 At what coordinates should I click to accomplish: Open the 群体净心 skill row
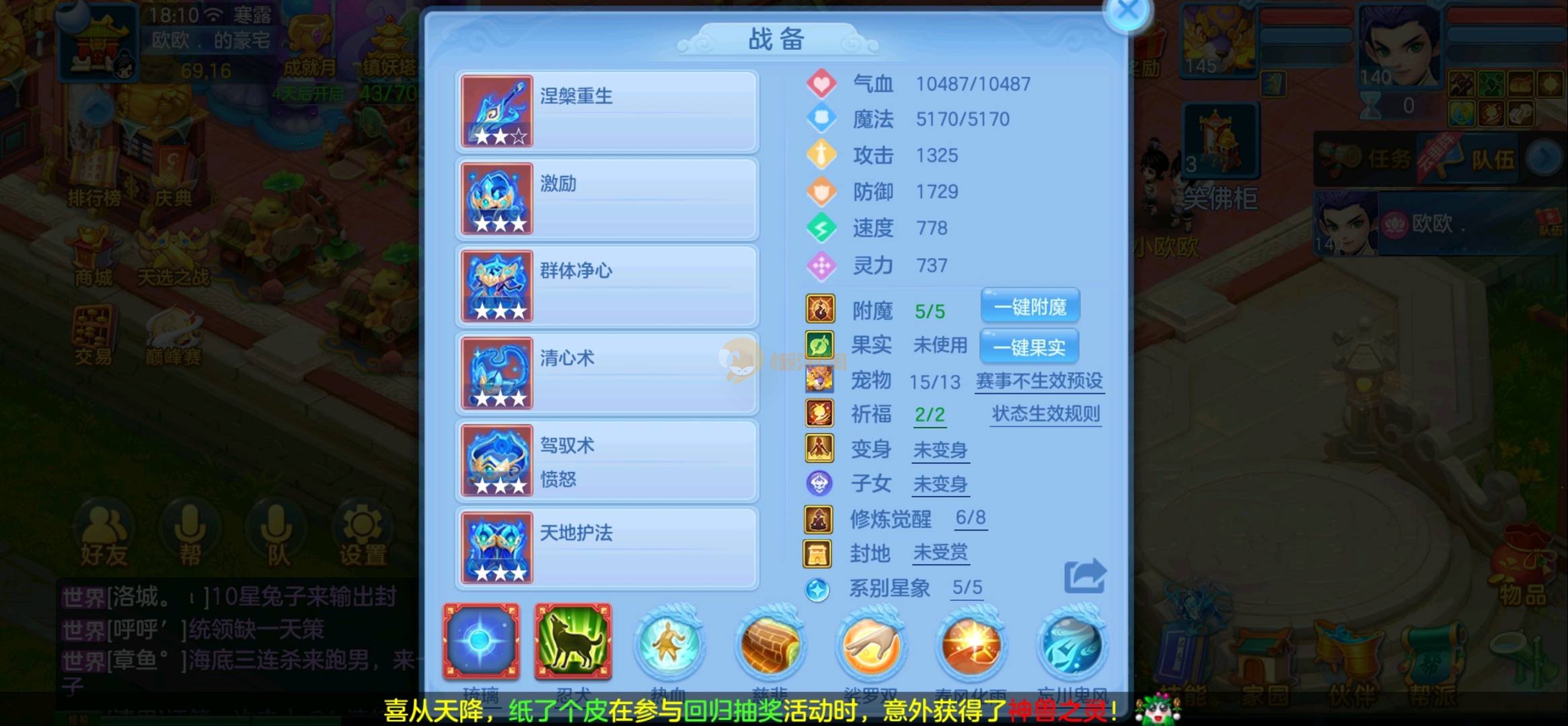[607, 286]
